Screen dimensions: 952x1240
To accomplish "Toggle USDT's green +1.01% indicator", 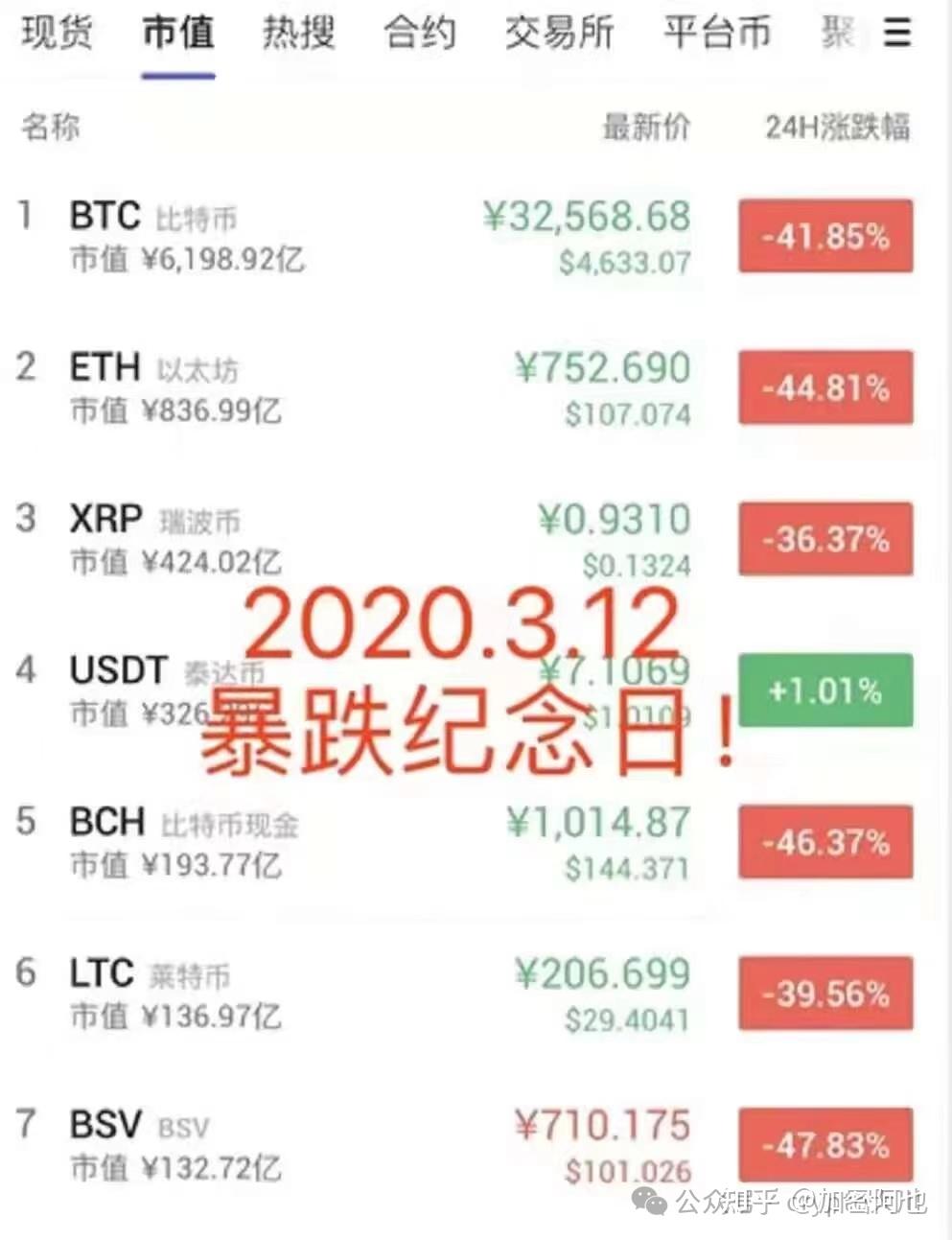I will click(824, 691).
